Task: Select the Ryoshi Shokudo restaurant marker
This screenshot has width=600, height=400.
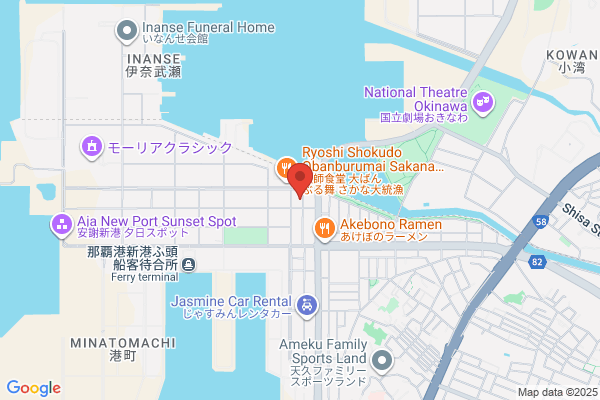Action: [x=285, y=168]
